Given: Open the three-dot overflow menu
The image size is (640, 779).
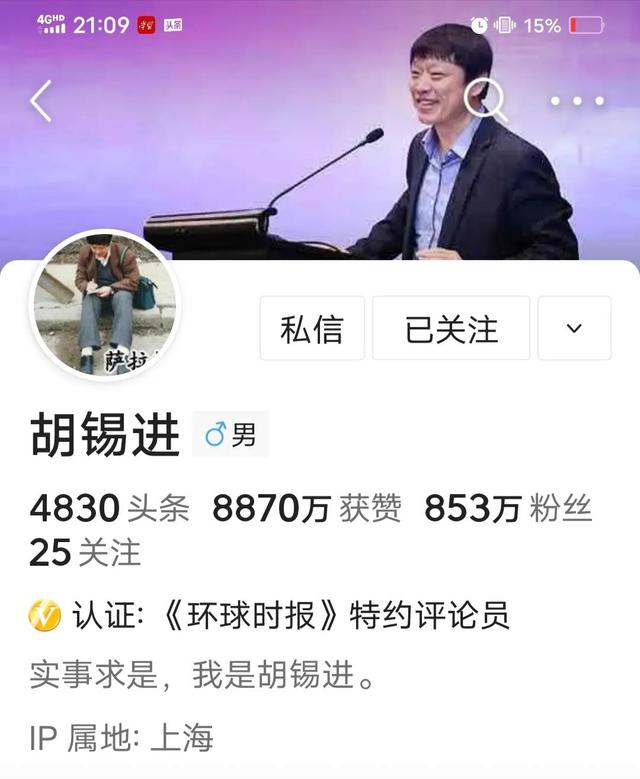Looking at the screenshot, I should (577, 101).
